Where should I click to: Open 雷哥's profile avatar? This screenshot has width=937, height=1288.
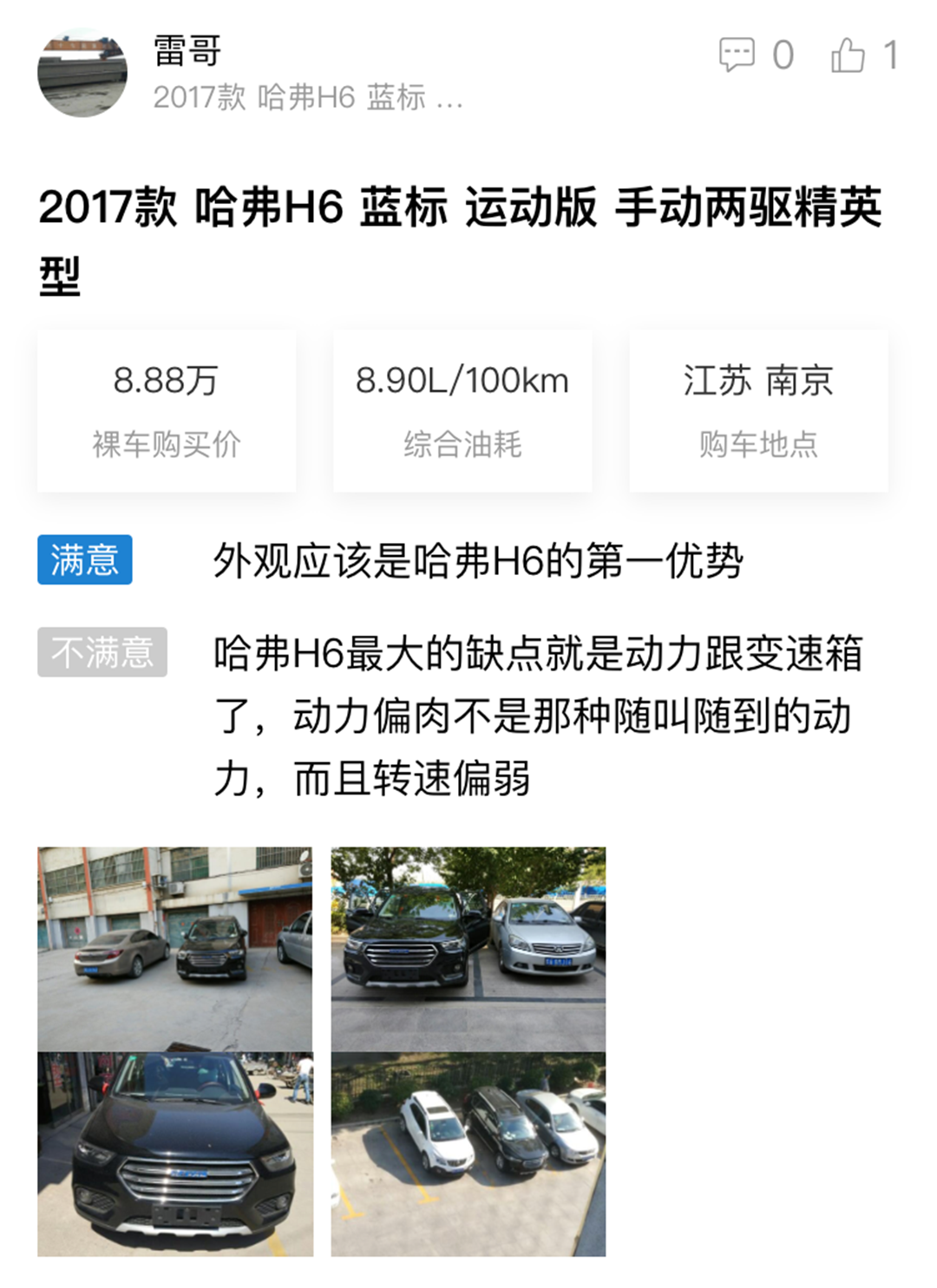pyautogui.click(x=82, y=73)
